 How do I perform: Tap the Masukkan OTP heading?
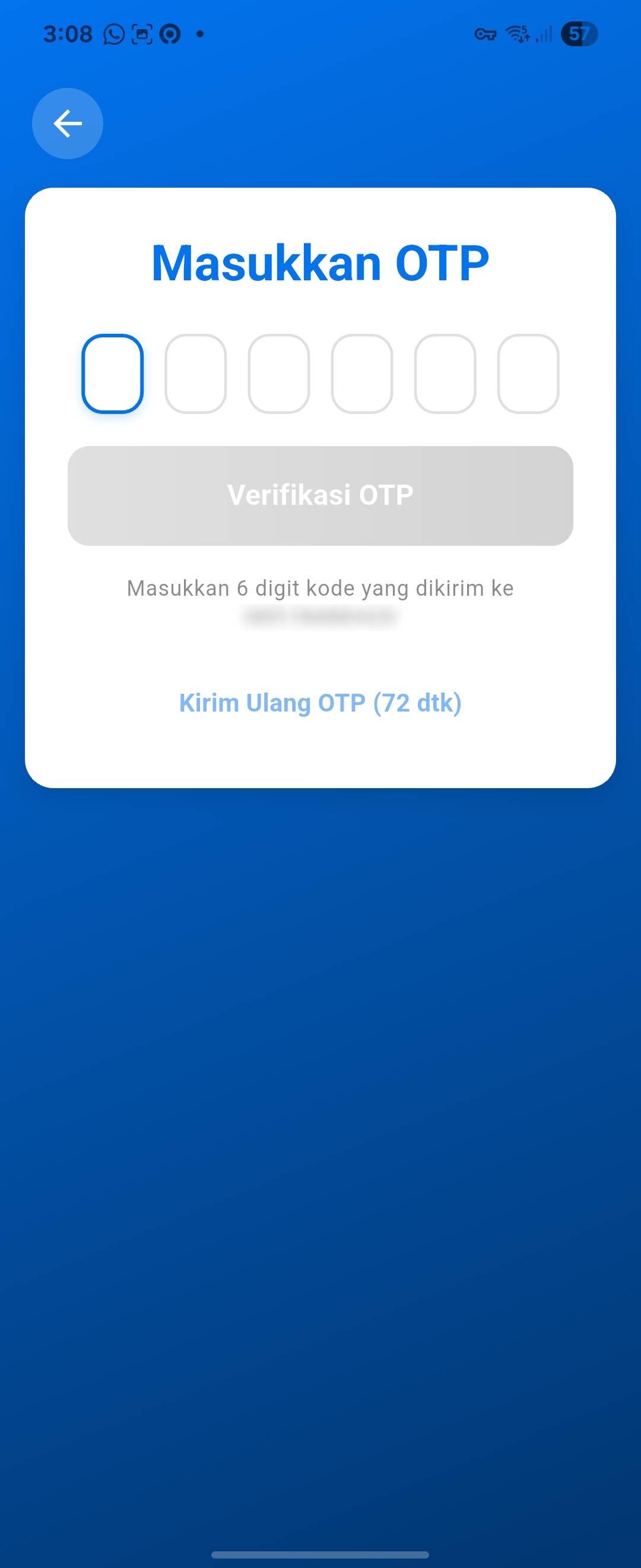pos(320,262)
